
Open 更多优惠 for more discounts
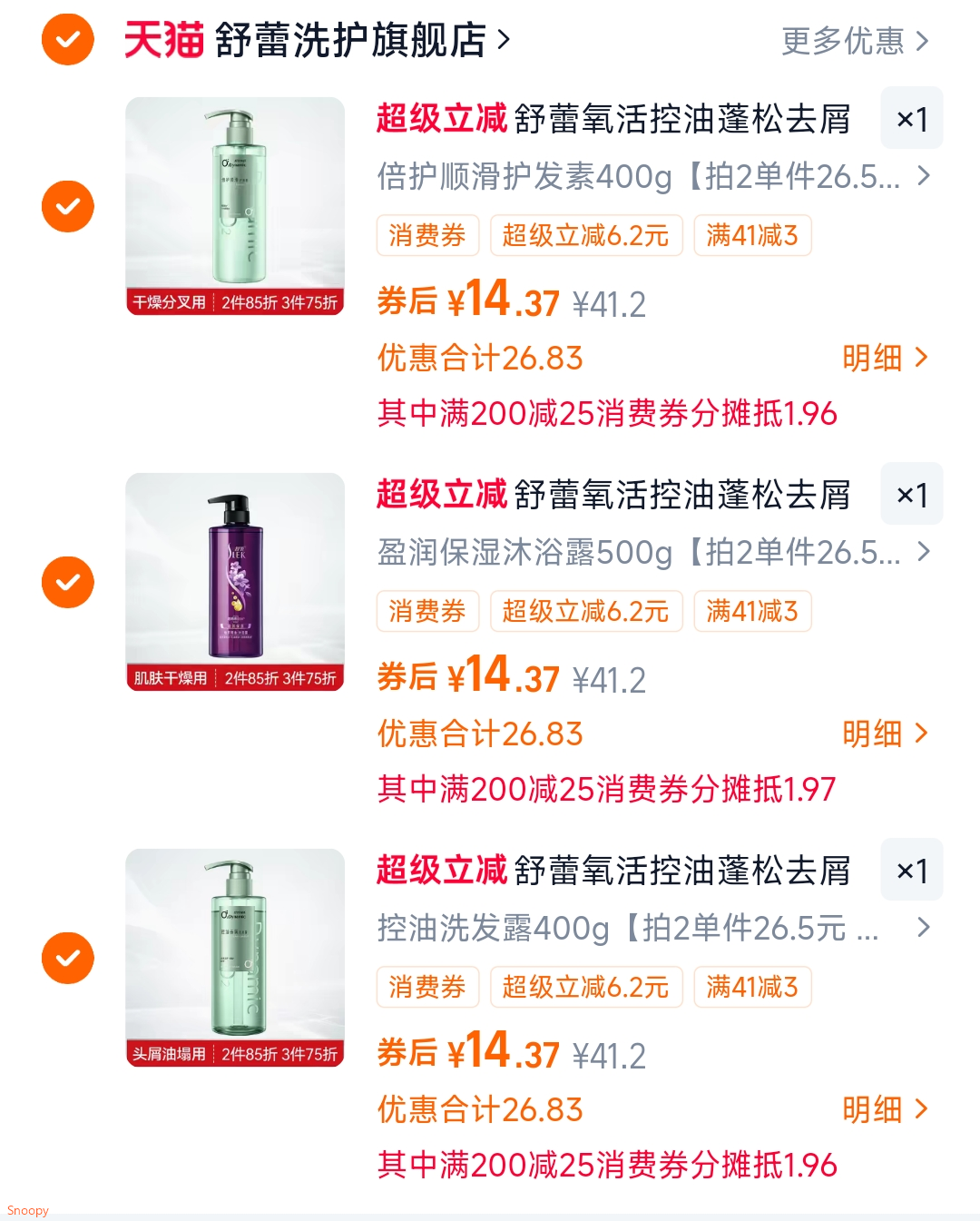point(855,41)
